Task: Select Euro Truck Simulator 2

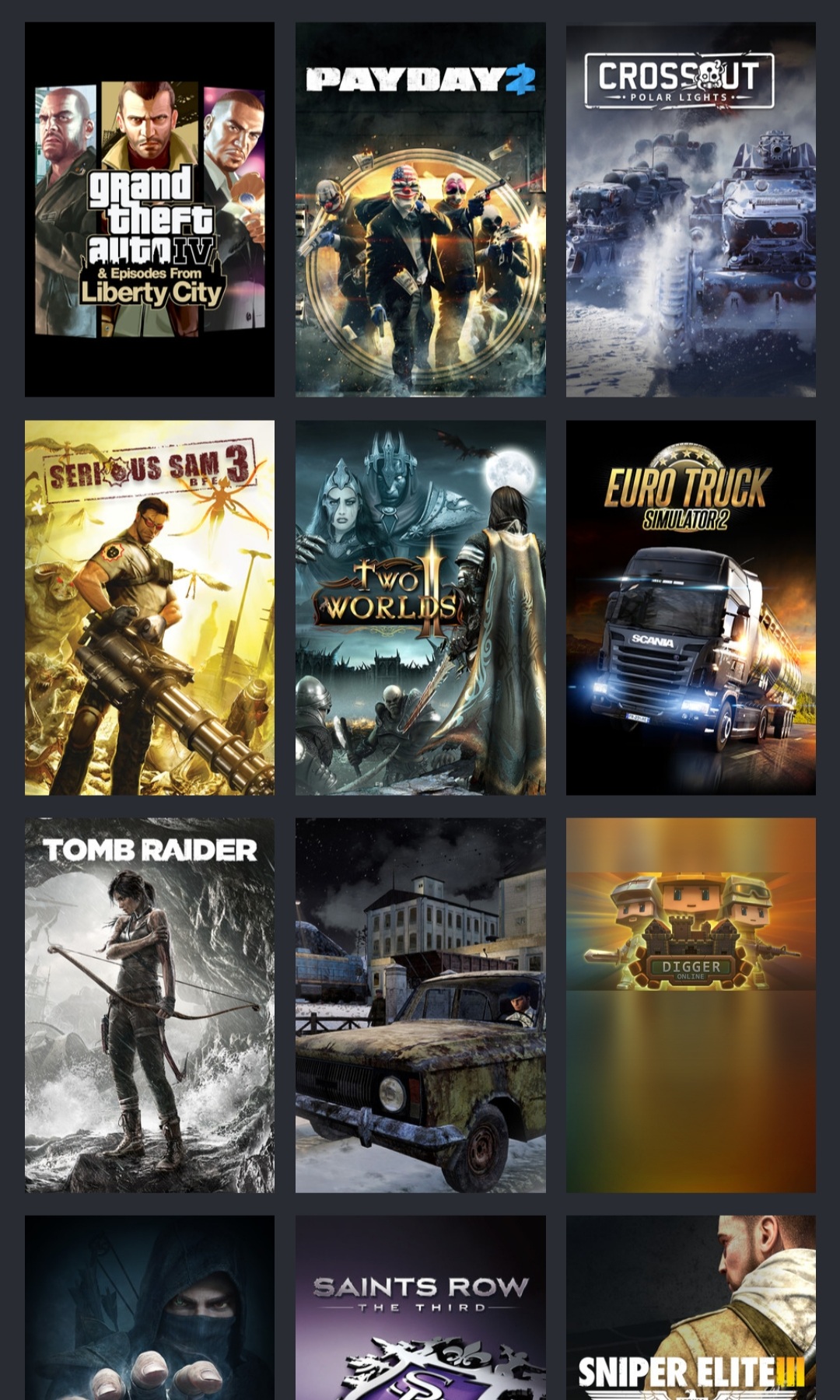Action: [691, 607]
